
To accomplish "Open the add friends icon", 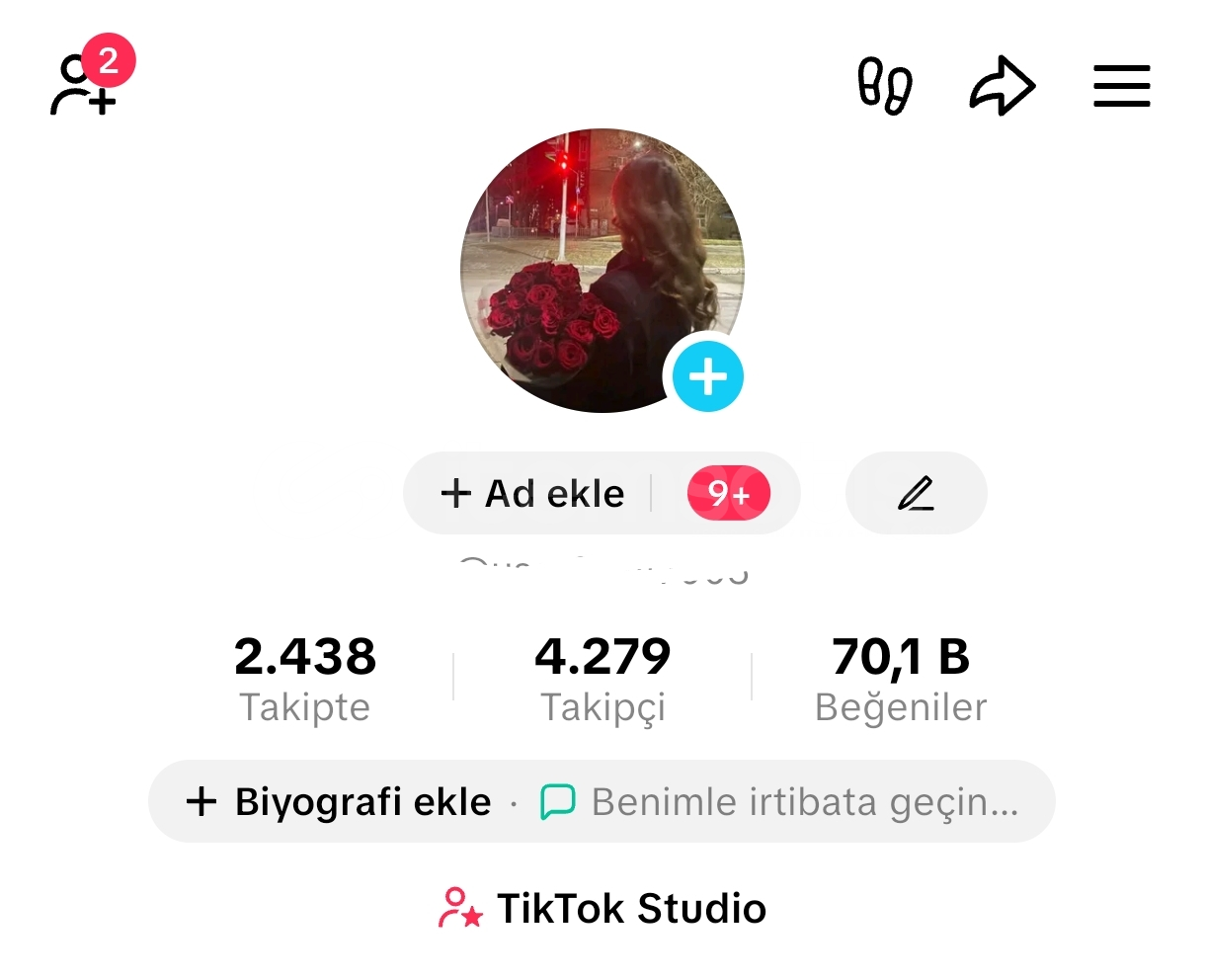I will [x=84, y=85].
